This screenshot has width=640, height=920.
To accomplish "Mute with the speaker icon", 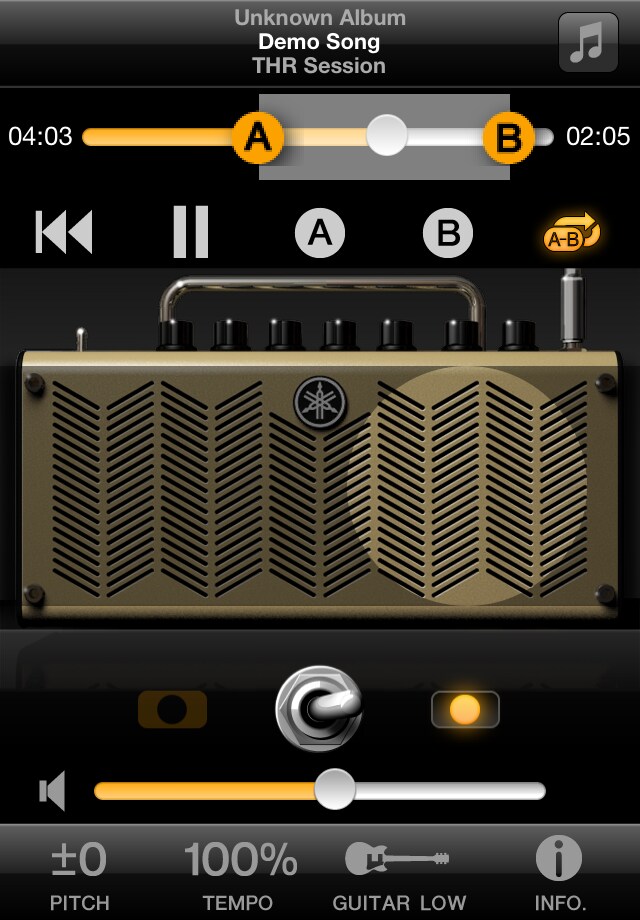I will point(52,791).
